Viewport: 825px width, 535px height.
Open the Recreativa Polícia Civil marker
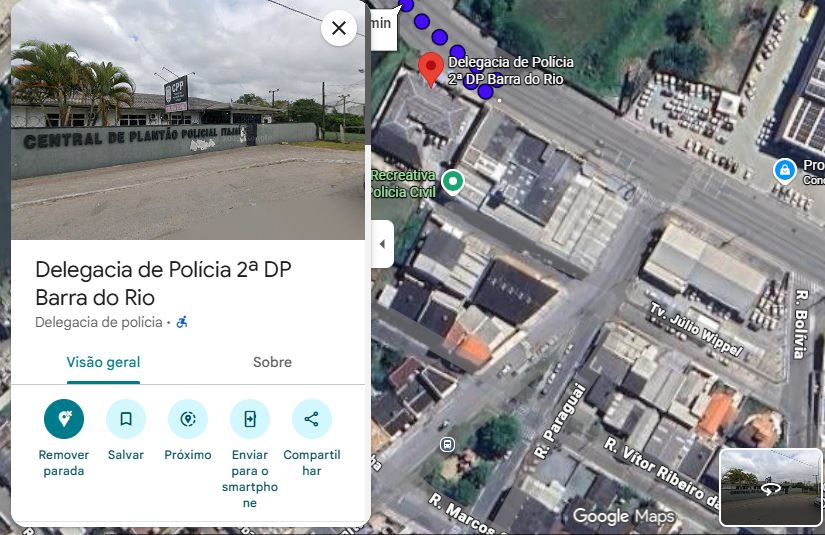pos(454,181)
